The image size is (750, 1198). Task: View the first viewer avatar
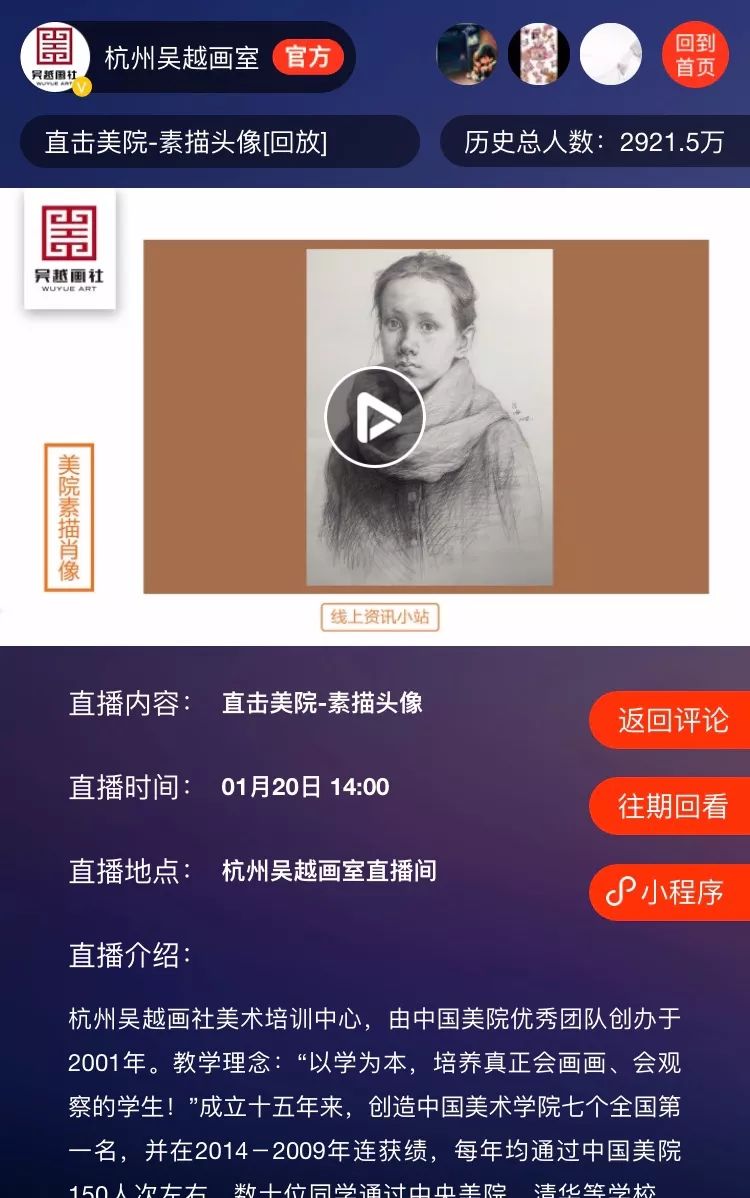[x=467, y=55]
